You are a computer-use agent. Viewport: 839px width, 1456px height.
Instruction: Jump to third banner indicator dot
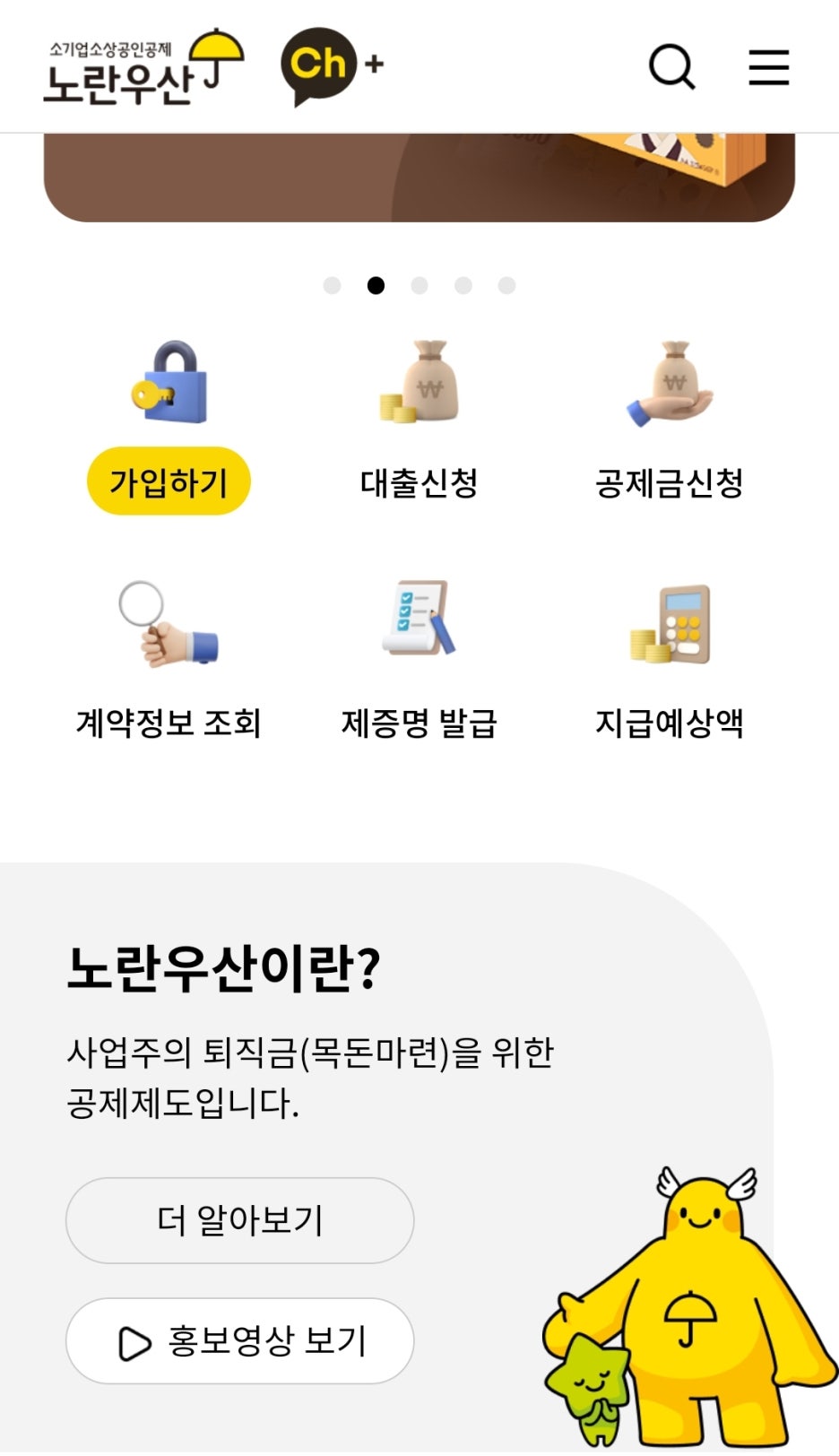pyautogui.click(x=419, y=285)
